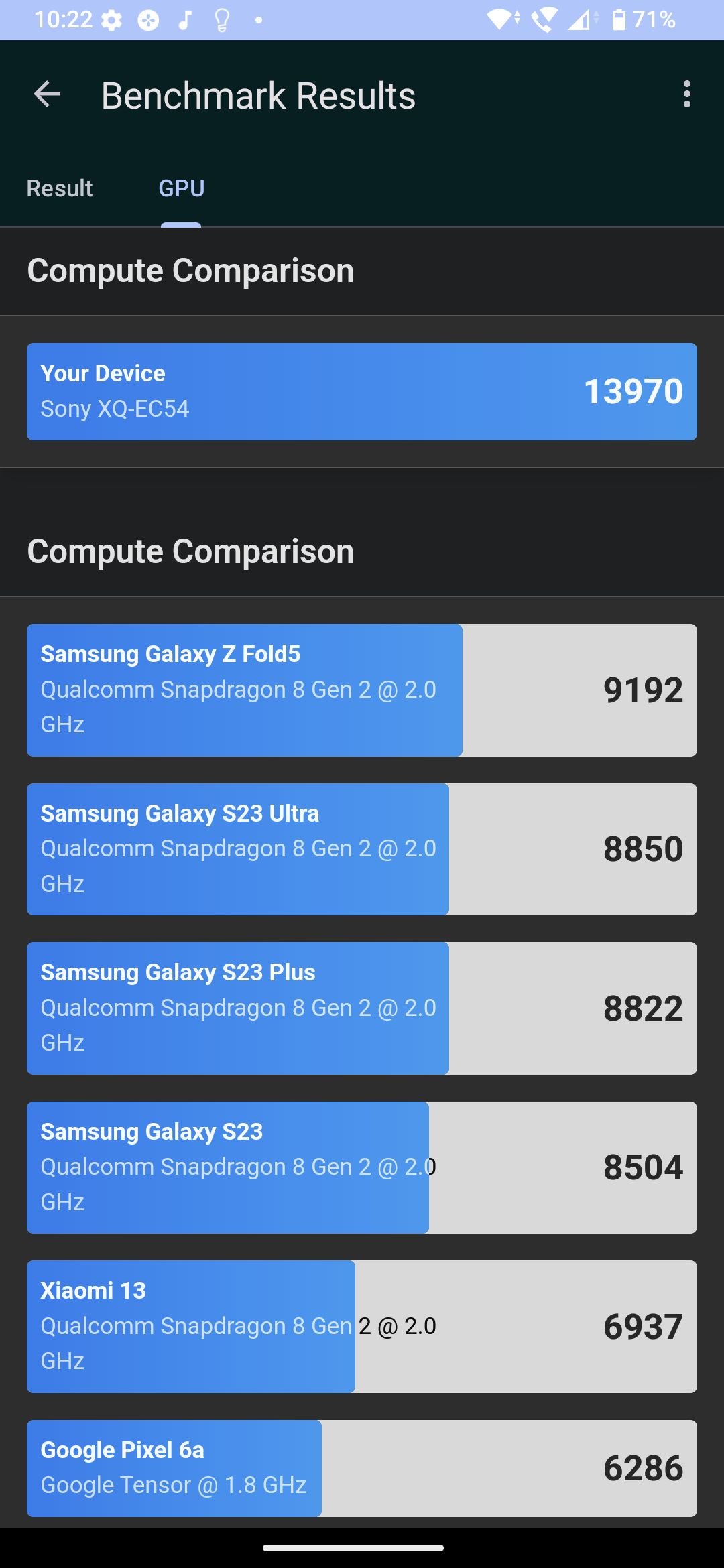Switch to the Result tab

[59, 188]
